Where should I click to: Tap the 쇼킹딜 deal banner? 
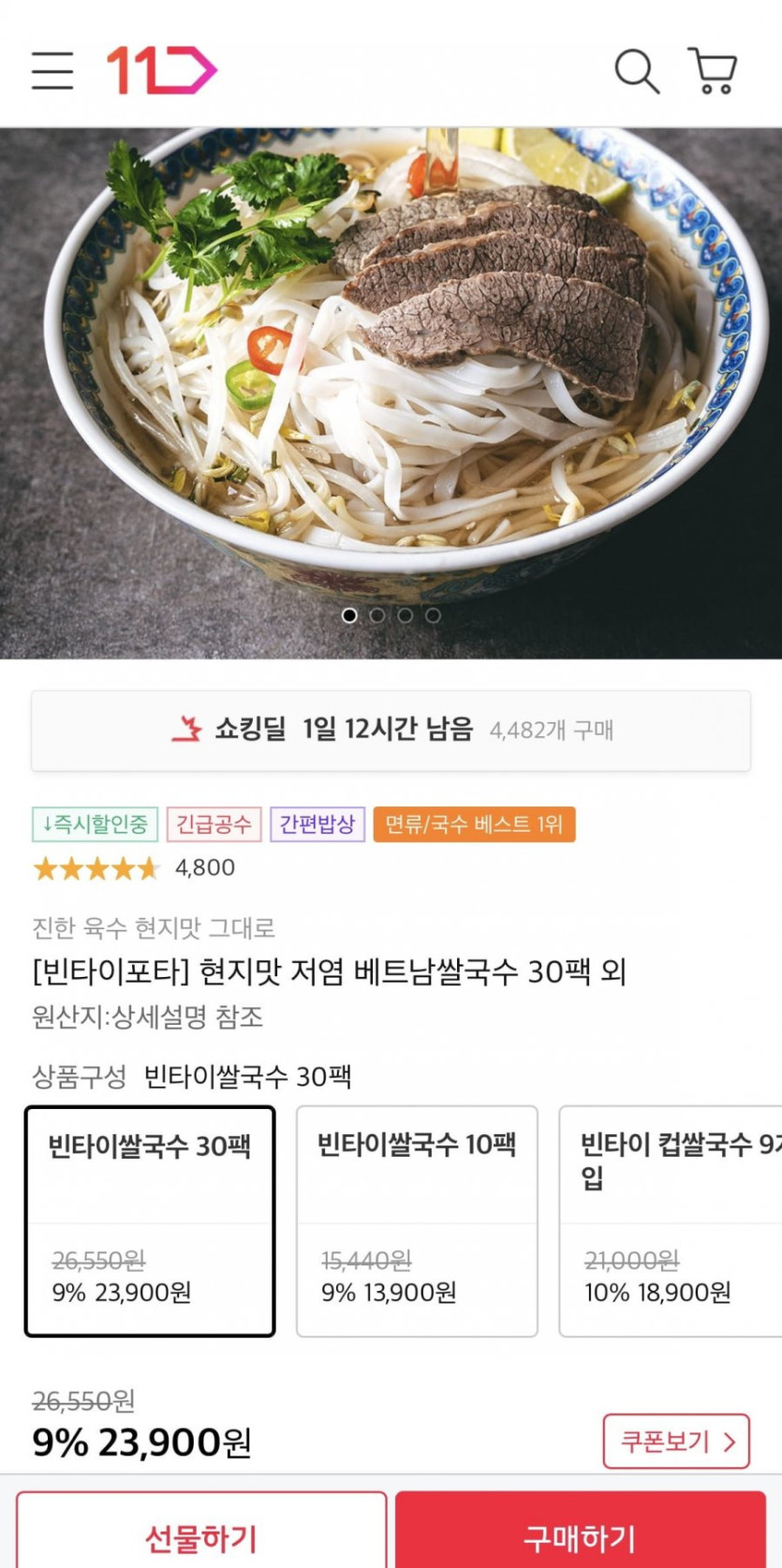[391, 731]
